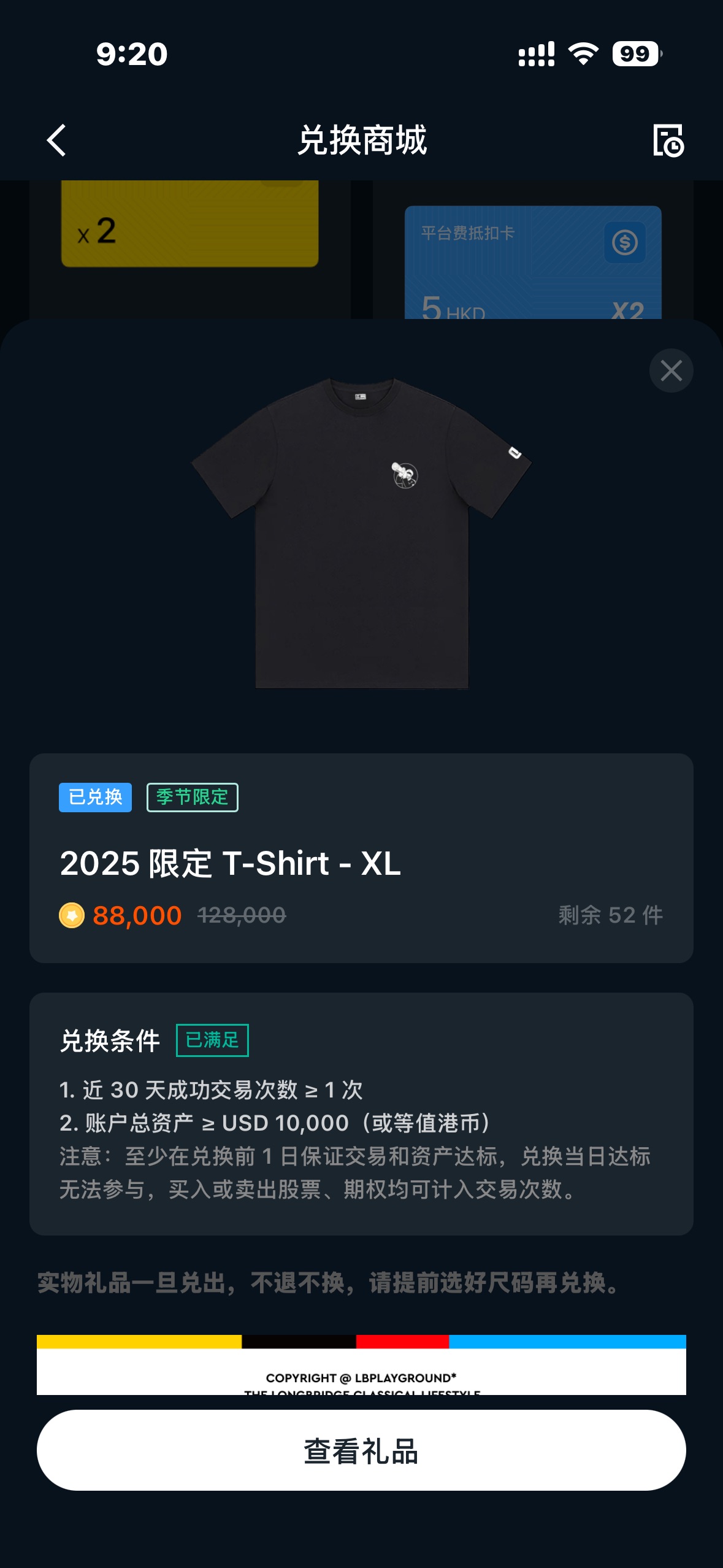This screenshot has width=723, height=1568.
Task: Tap the back arrow to leave 兑换商城
Action: point(56,141)
